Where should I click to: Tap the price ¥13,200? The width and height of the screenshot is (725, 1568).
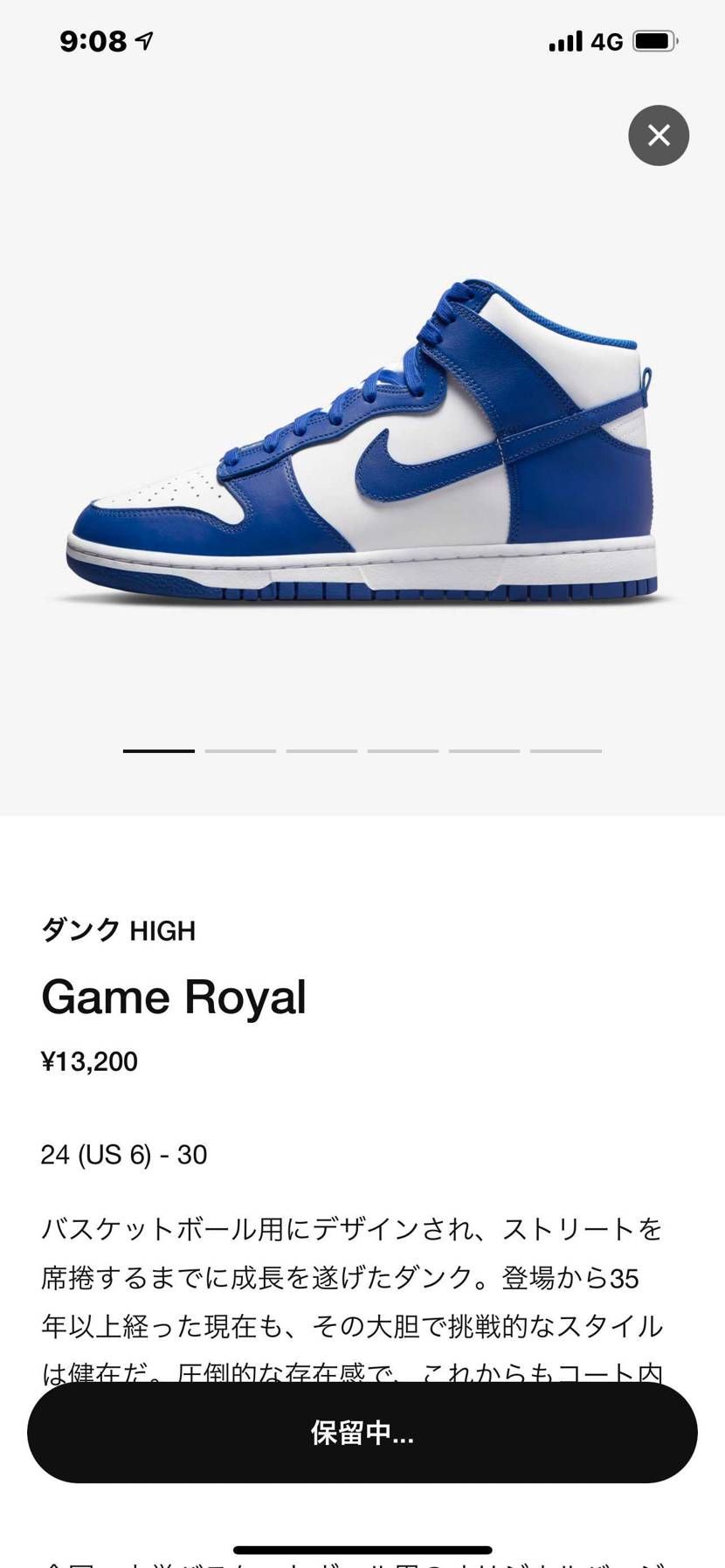pos(90,1061)
